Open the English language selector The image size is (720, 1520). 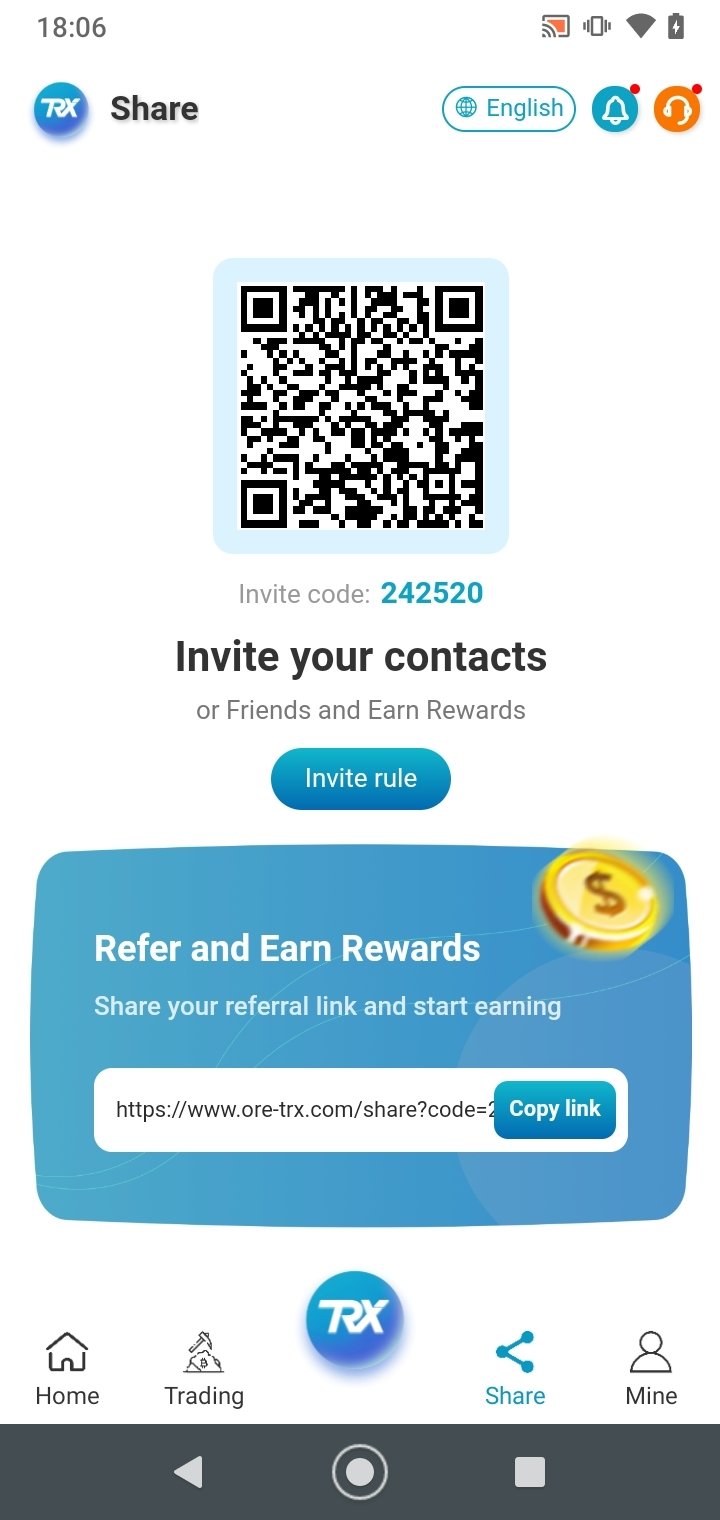point(508,109)
